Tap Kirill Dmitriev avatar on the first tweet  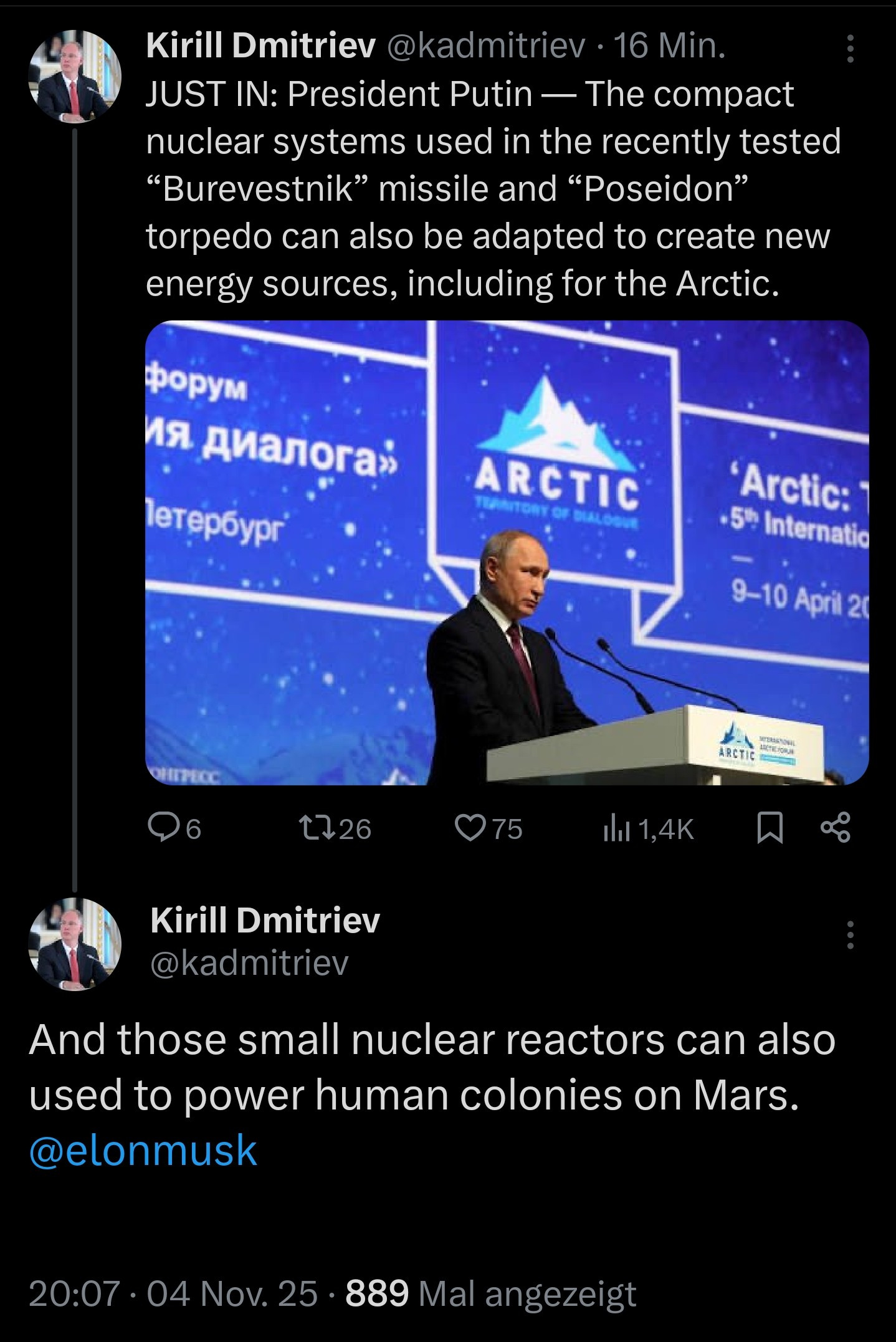point(75,77)
